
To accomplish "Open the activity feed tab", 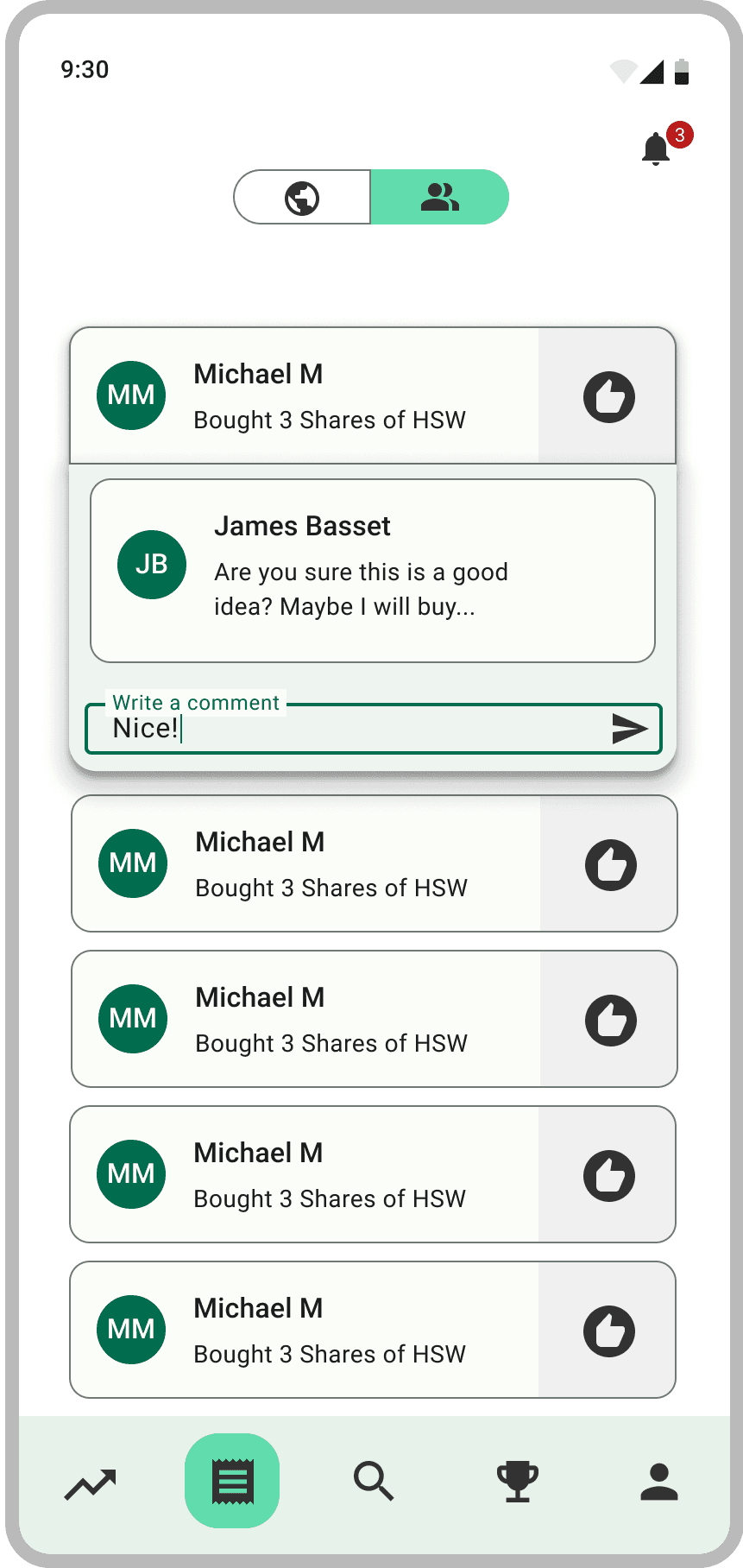I will tap(232, 1482).
